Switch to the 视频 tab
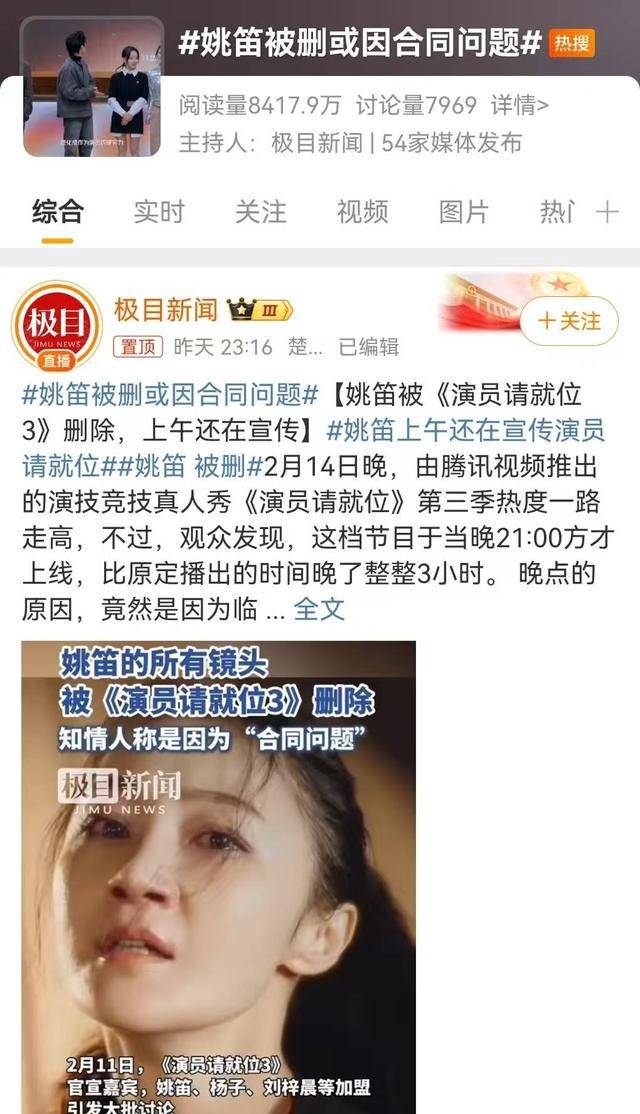The image size is (640, 1114). pyautogui.click(x=362, y=212)
